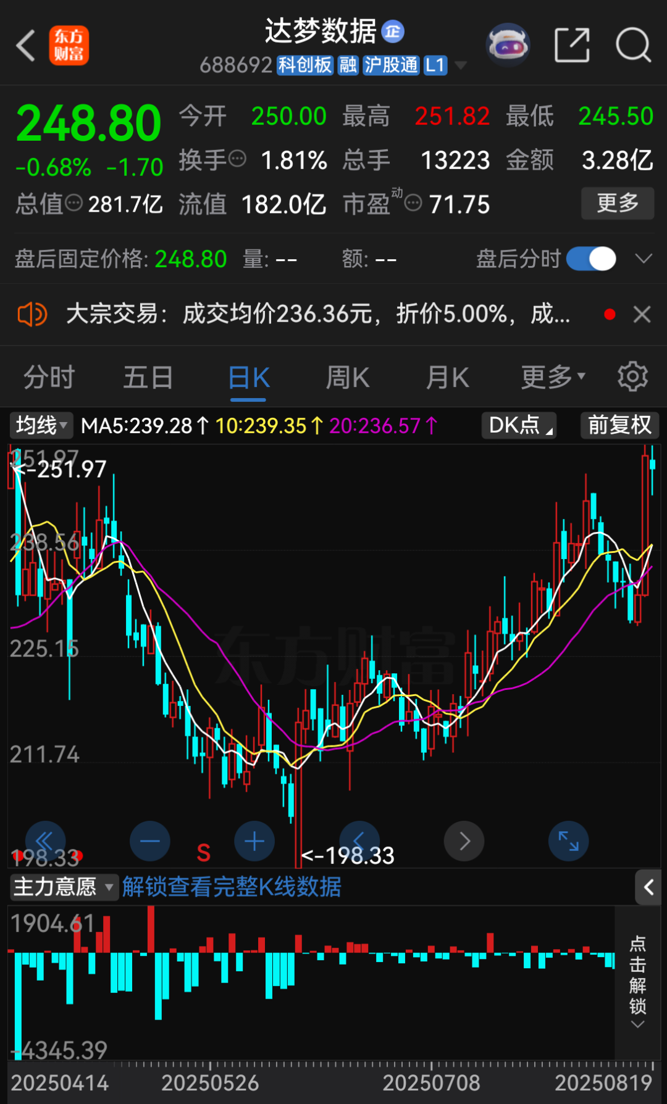Share this stock page

tap(571, 45)
